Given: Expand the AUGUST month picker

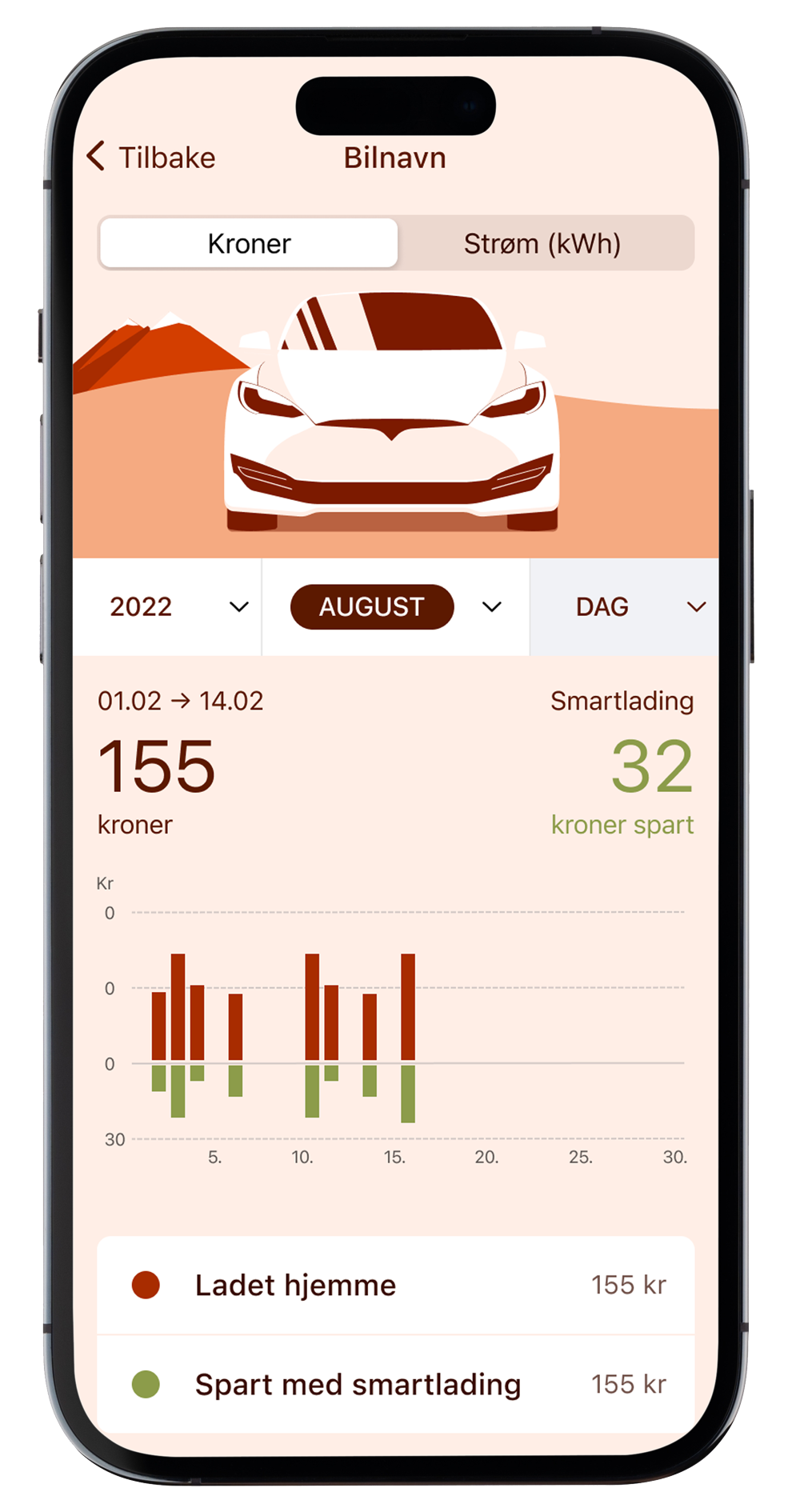Looking at the screenshot, I should pos(396,606).
